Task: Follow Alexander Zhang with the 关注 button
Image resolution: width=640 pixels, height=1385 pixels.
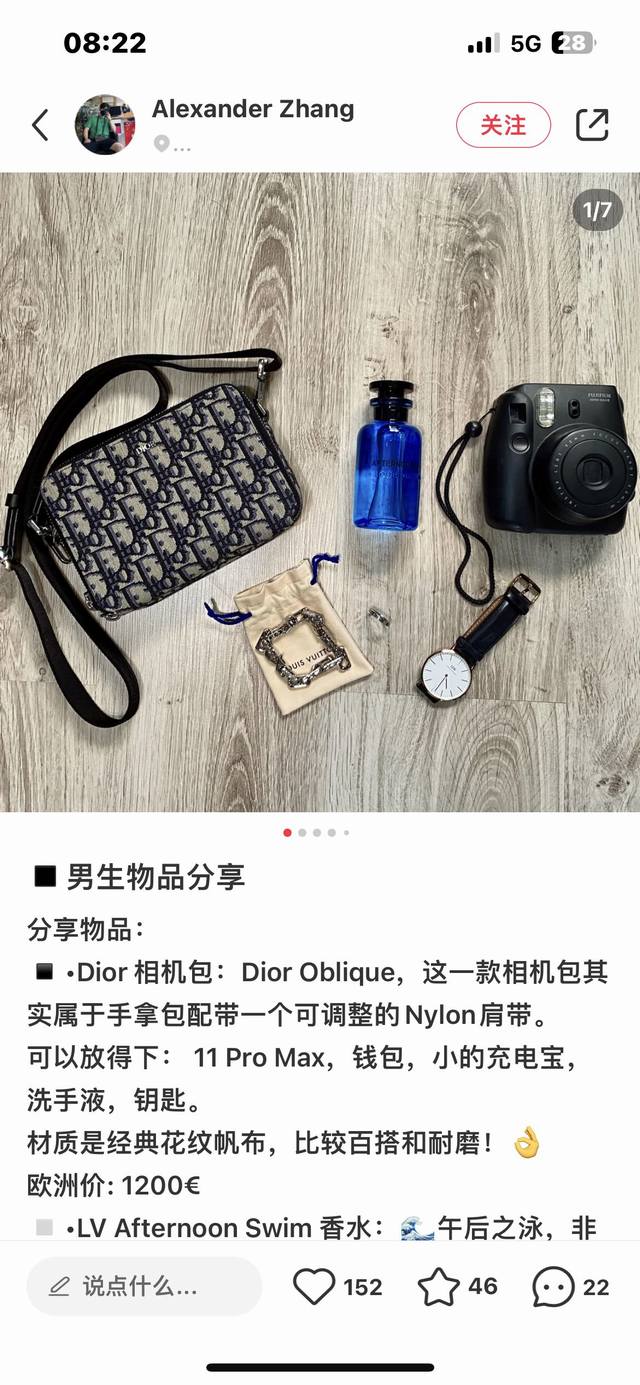Action: [x=503, y=125]
